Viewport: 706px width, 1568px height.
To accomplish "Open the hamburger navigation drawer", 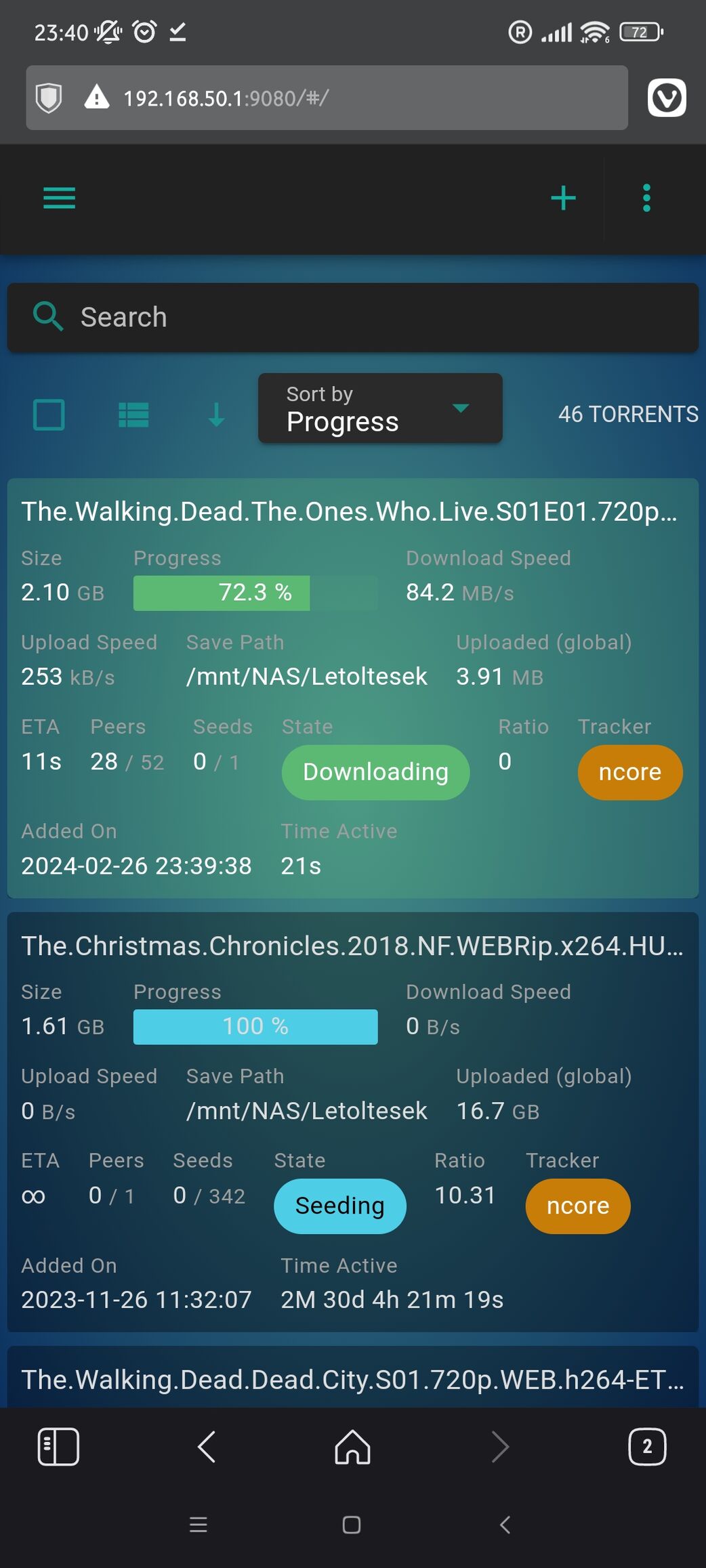I will pos(59,198).
